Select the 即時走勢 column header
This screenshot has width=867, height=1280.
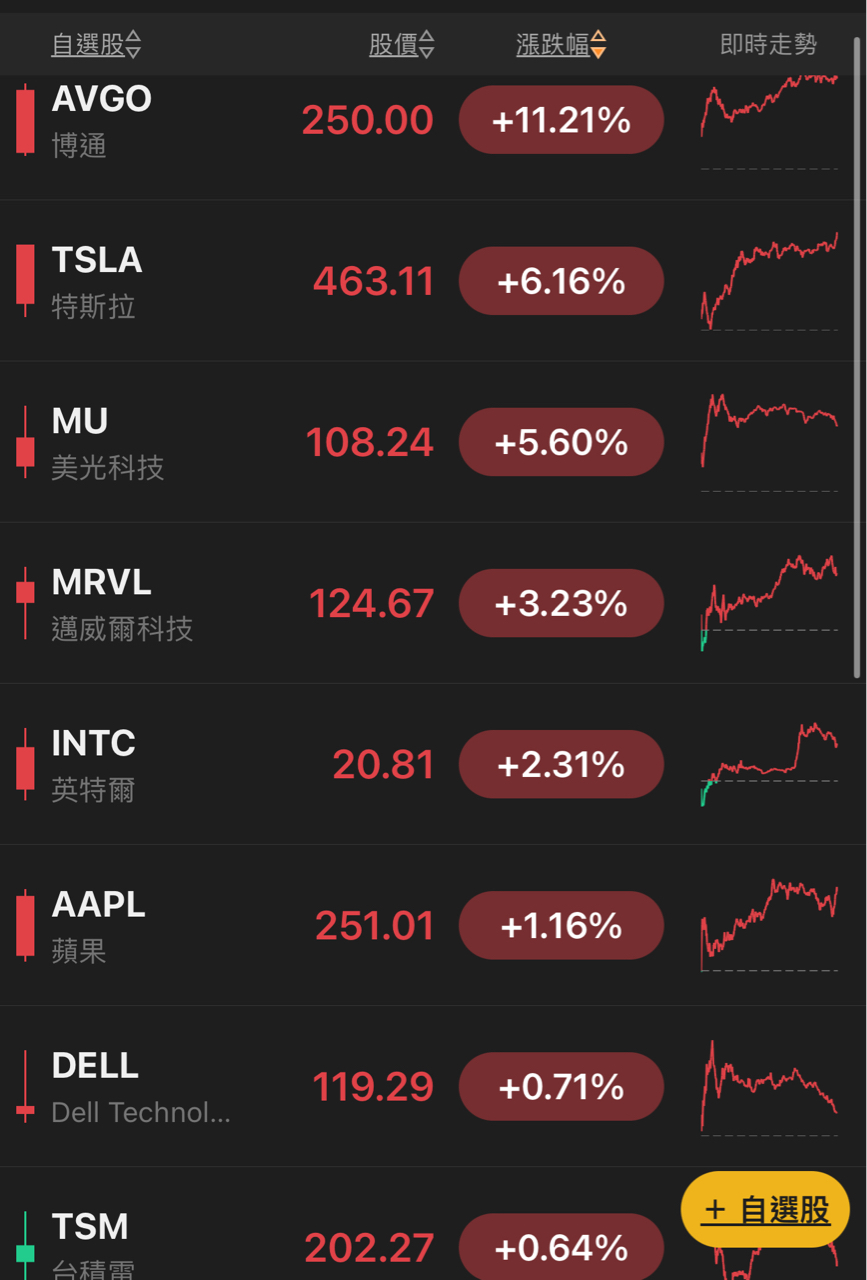(767, 44)
